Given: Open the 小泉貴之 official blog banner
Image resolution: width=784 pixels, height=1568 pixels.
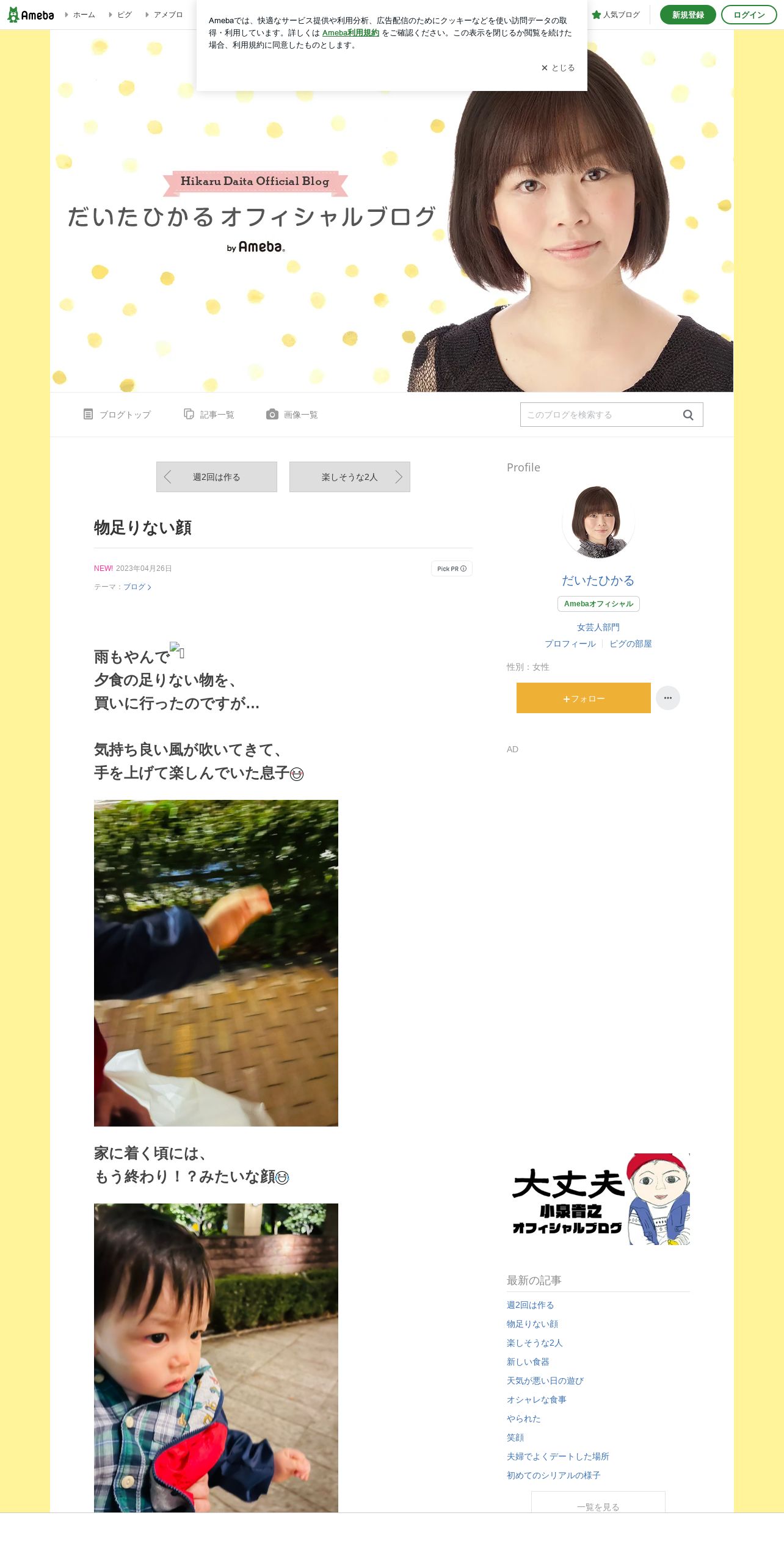Looking at the screenshot, I should 598,1199.
